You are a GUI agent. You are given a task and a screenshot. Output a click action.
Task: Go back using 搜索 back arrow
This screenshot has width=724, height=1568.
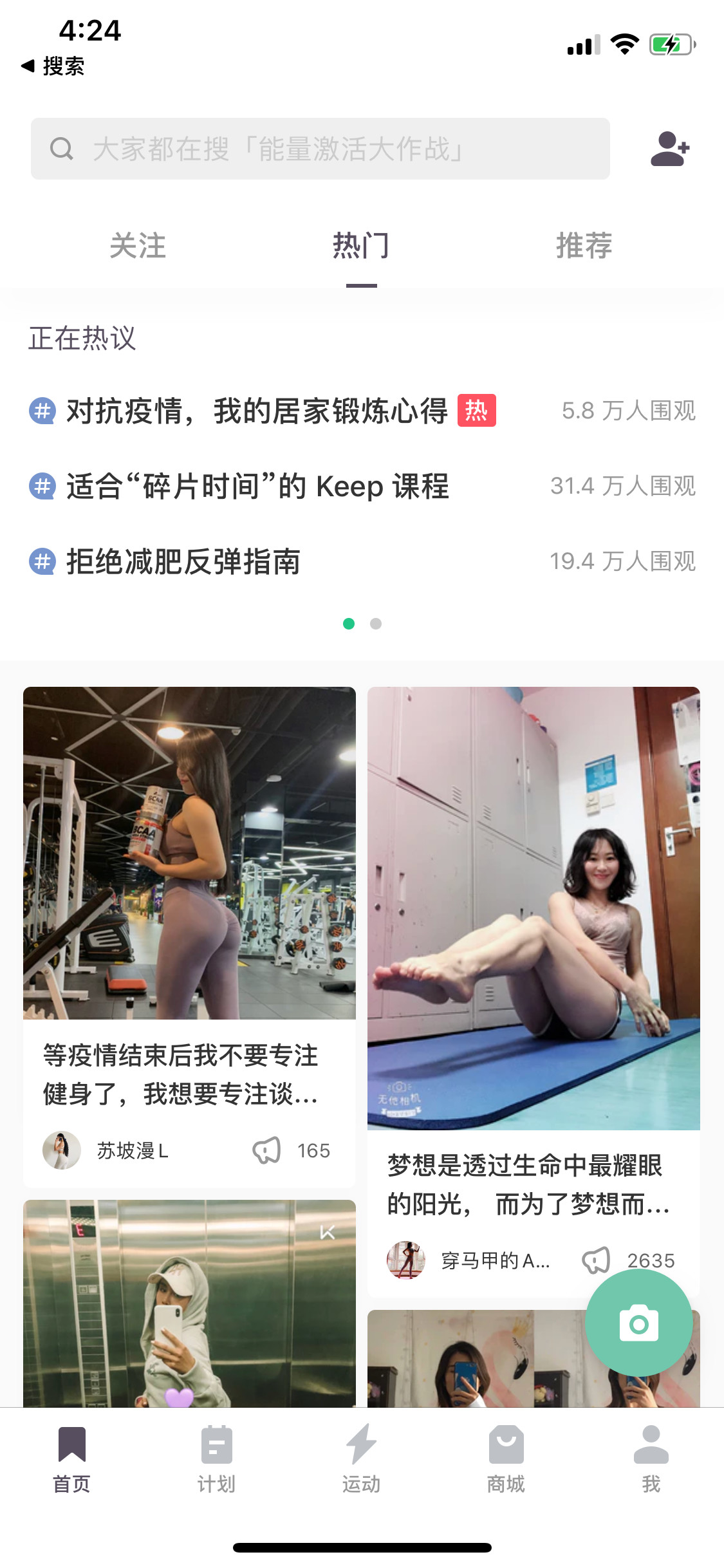(53, 66)
